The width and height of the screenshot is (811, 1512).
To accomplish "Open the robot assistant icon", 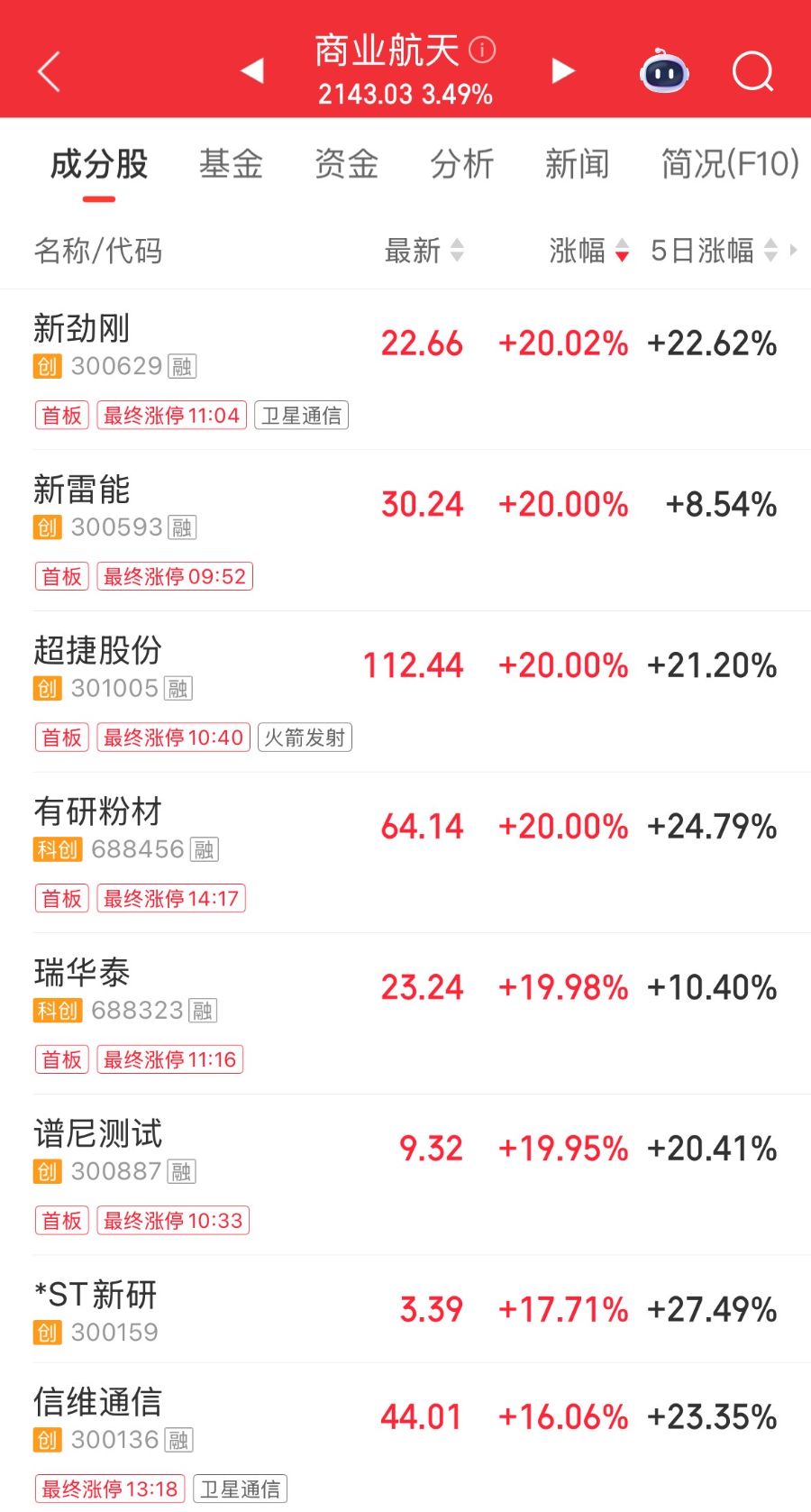I will (x=664, y=70).
